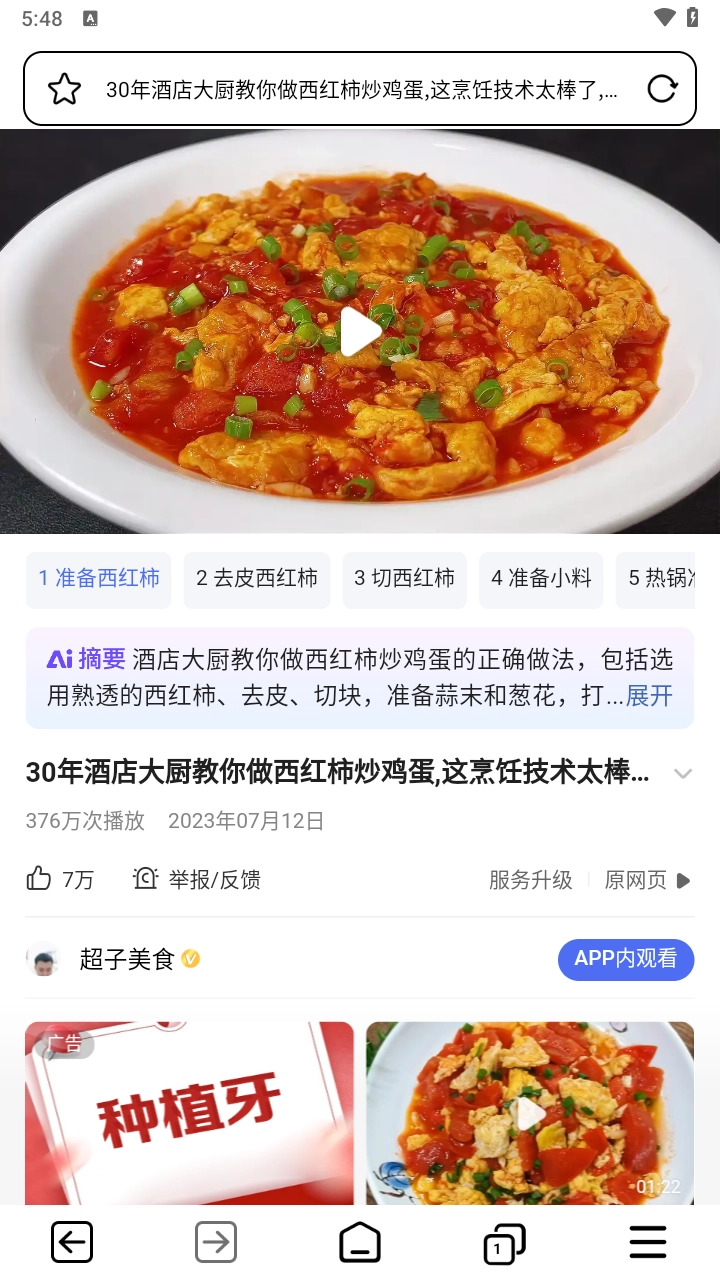Jump to step 1 准备西红柿
This screenshot has width=720, height=1280.
pos(99,578)
